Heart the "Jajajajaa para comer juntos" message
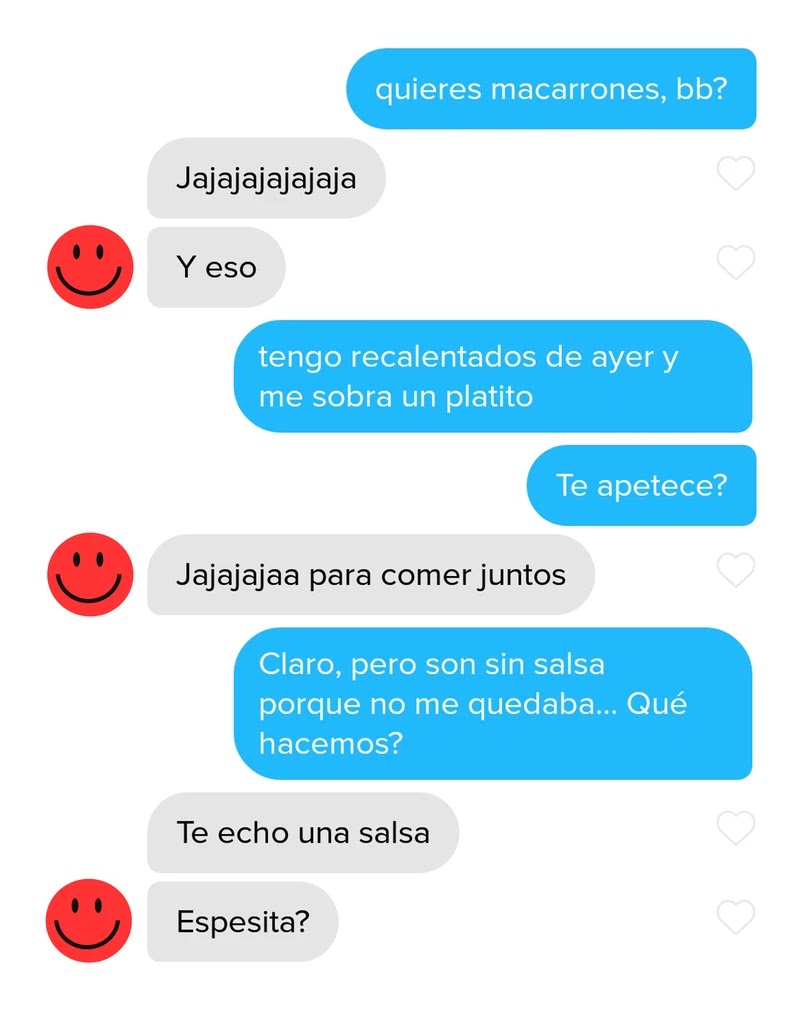The image size is (800, 1032). (736, 571)
